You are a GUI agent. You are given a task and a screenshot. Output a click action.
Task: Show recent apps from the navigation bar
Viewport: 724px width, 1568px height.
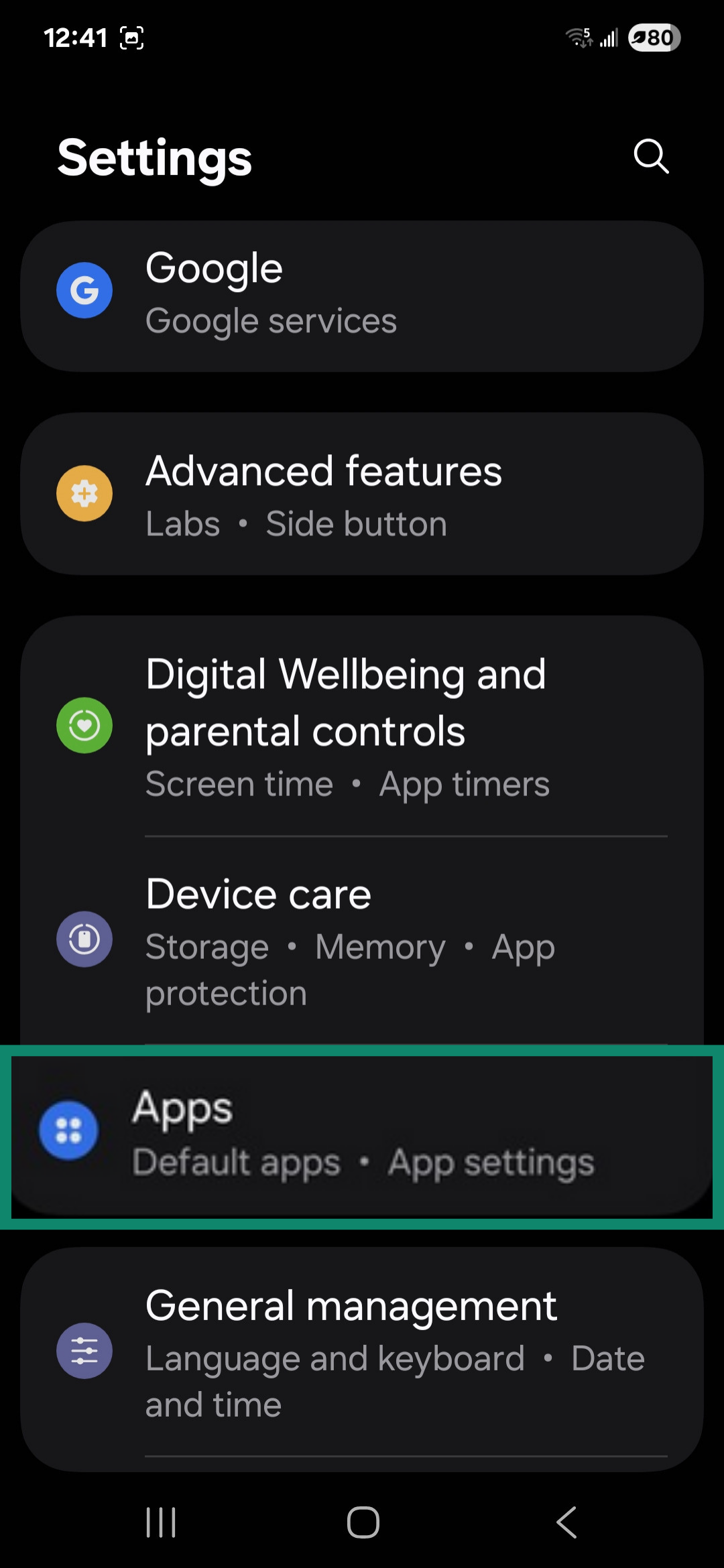coord(161,1522)
